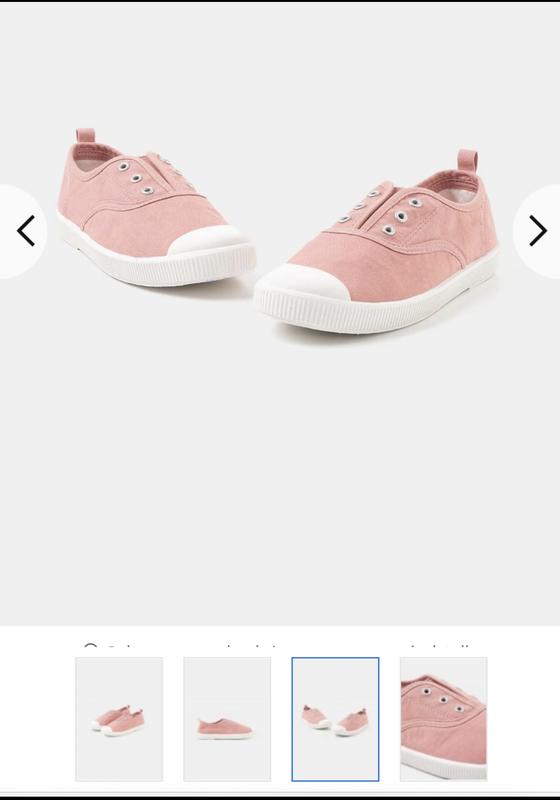Select the side-view shoe thumbnail
This screenshot has width=560, height=800.
coord(227,719)
